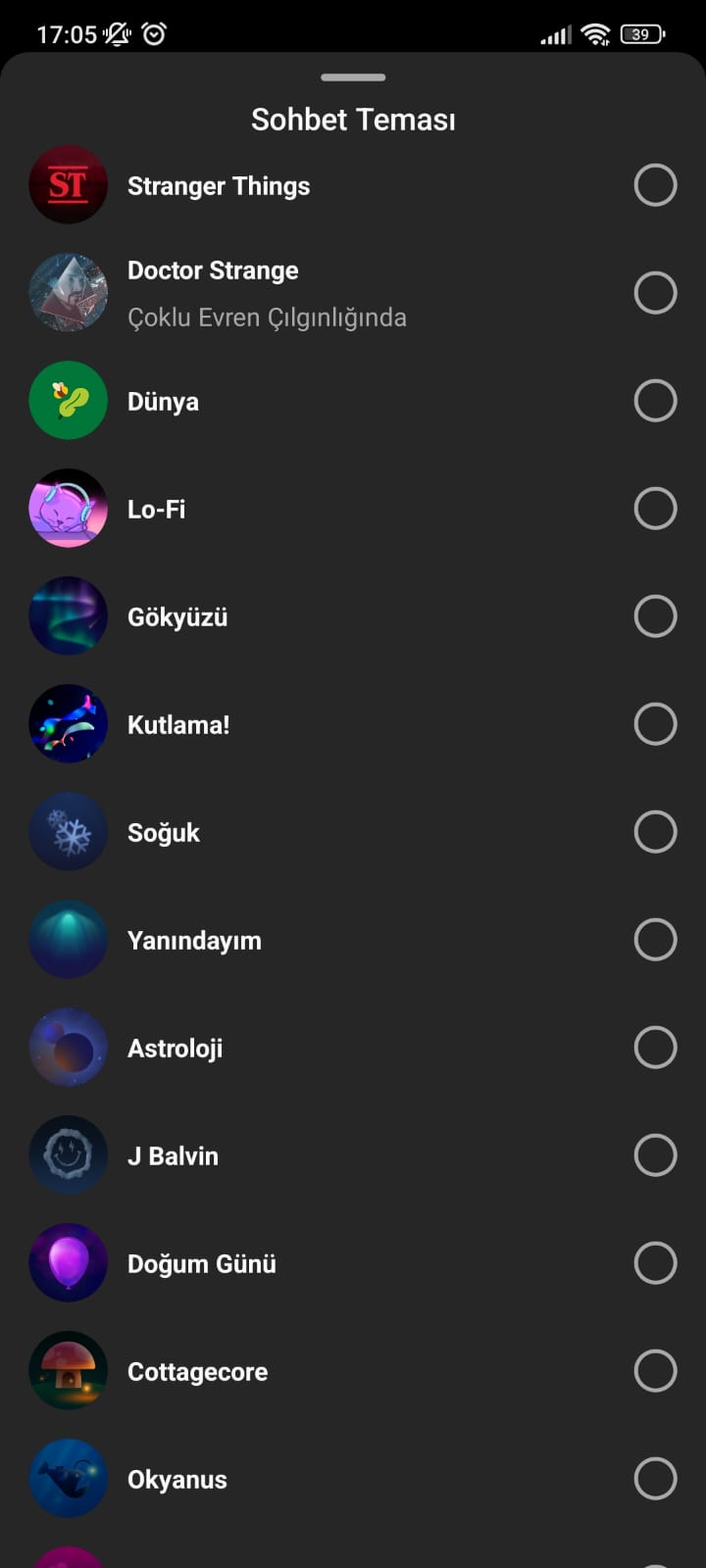This screenshot has height=1568, width=706.
Task: Apply the Lo-Fi chat theme
Action: coord(655,509)
